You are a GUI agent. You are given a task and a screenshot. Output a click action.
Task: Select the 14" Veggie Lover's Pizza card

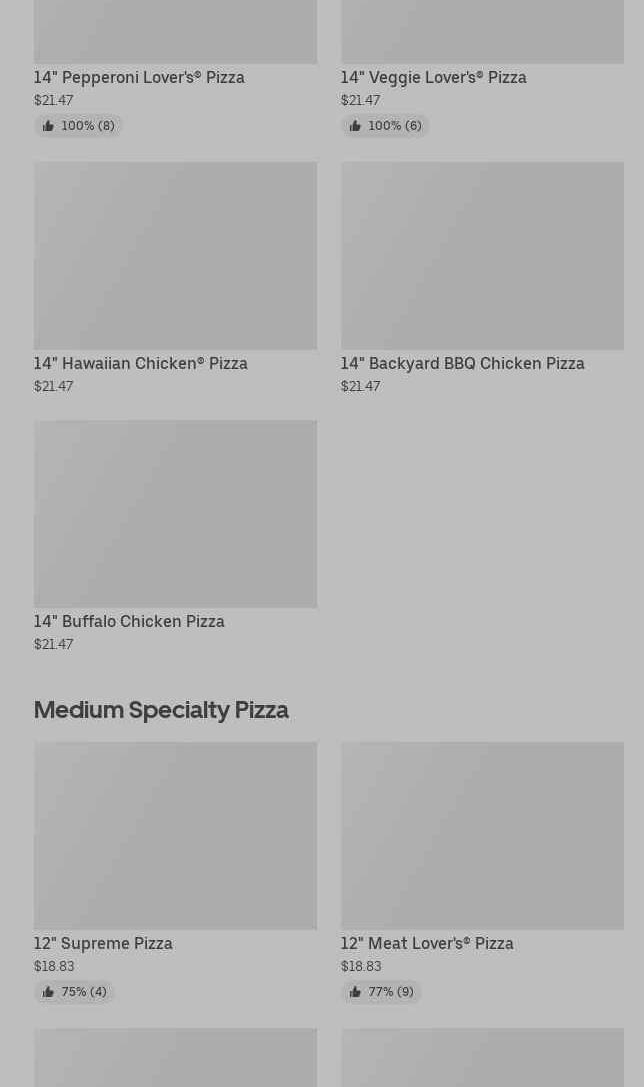[433, 77]
